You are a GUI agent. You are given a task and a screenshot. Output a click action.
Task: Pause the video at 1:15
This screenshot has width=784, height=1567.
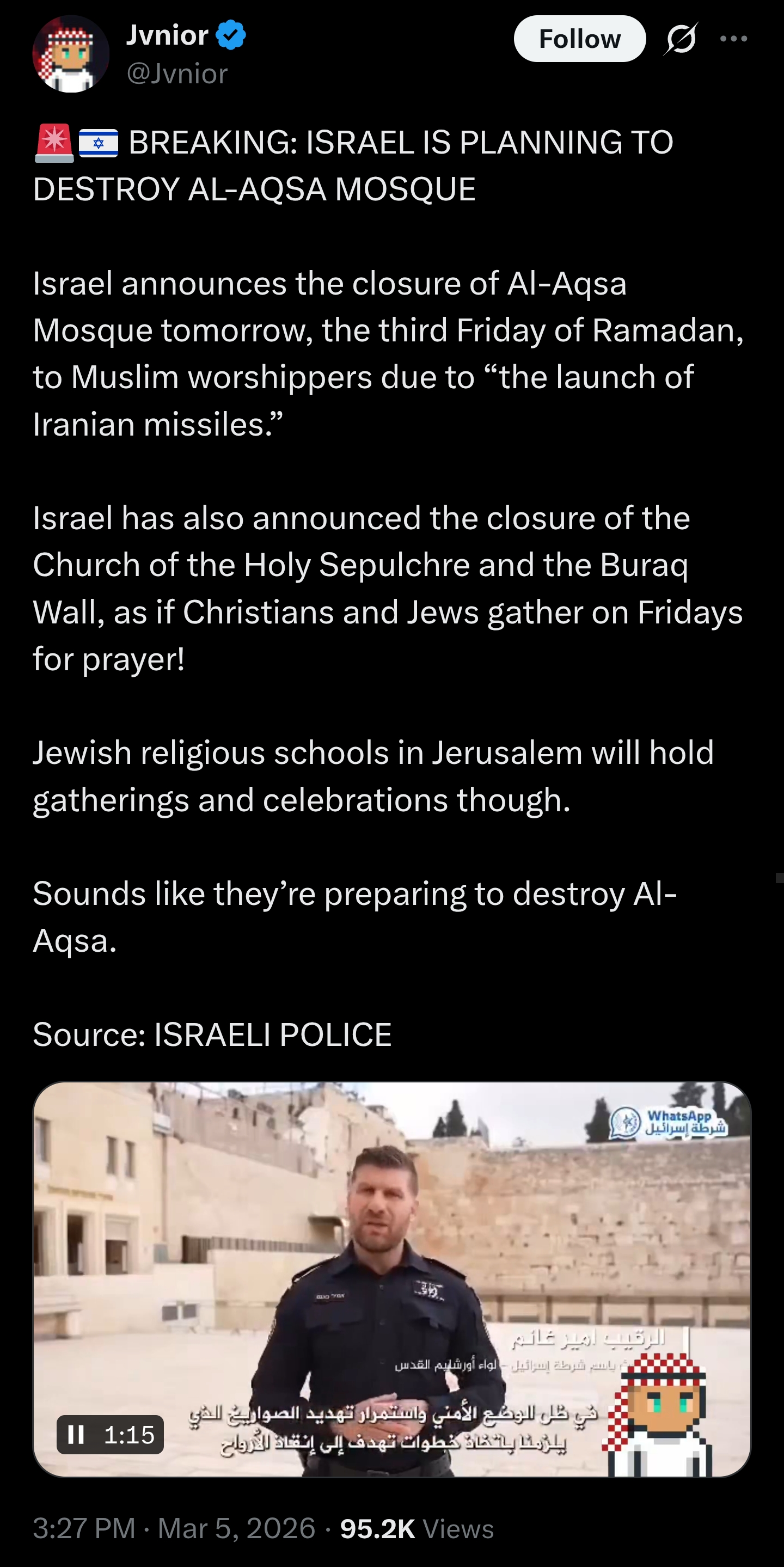[x=77, y=1435]
